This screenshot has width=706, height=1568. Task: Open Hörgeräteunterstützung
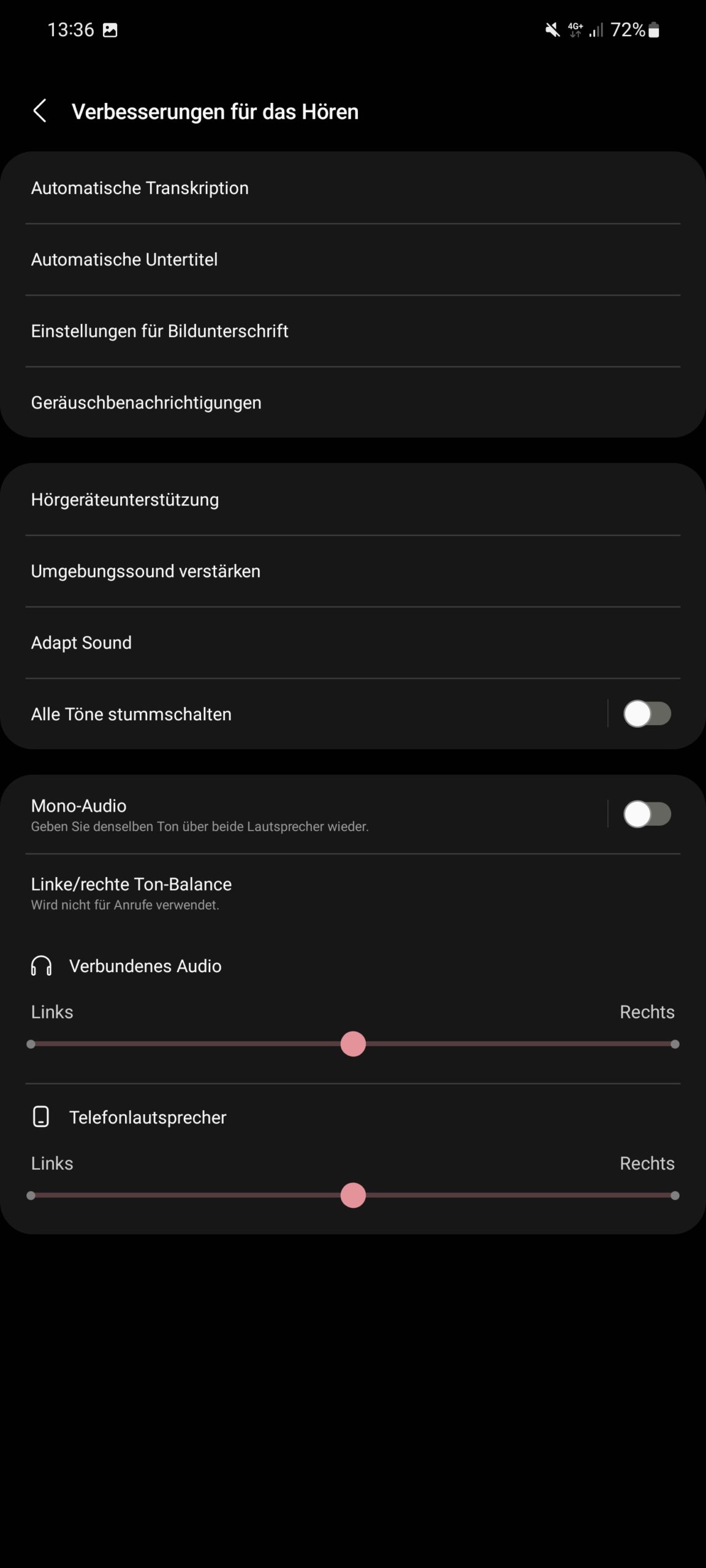tap(353, 500)
